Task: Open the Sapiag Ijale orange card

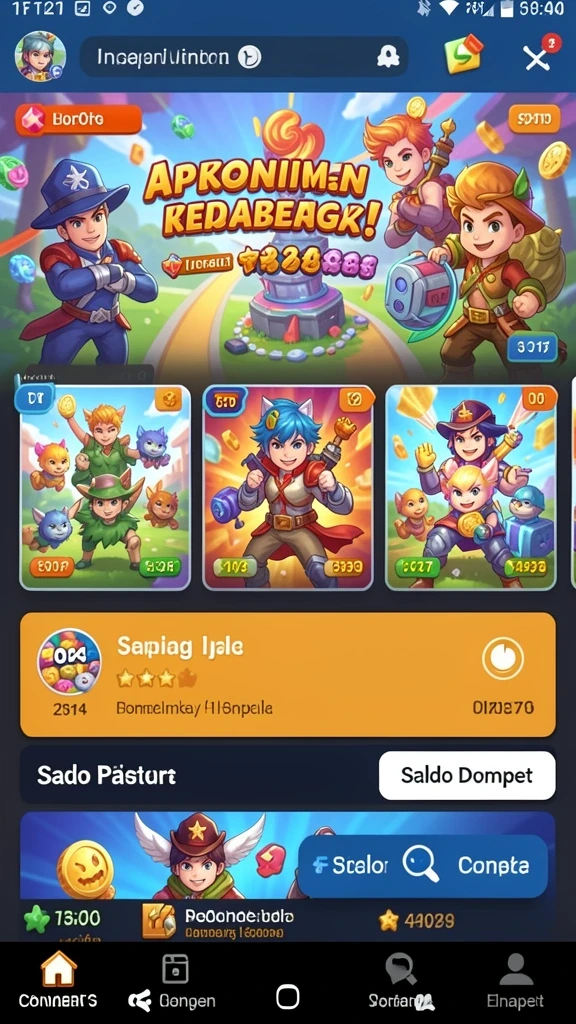Action: click(288, 675)
